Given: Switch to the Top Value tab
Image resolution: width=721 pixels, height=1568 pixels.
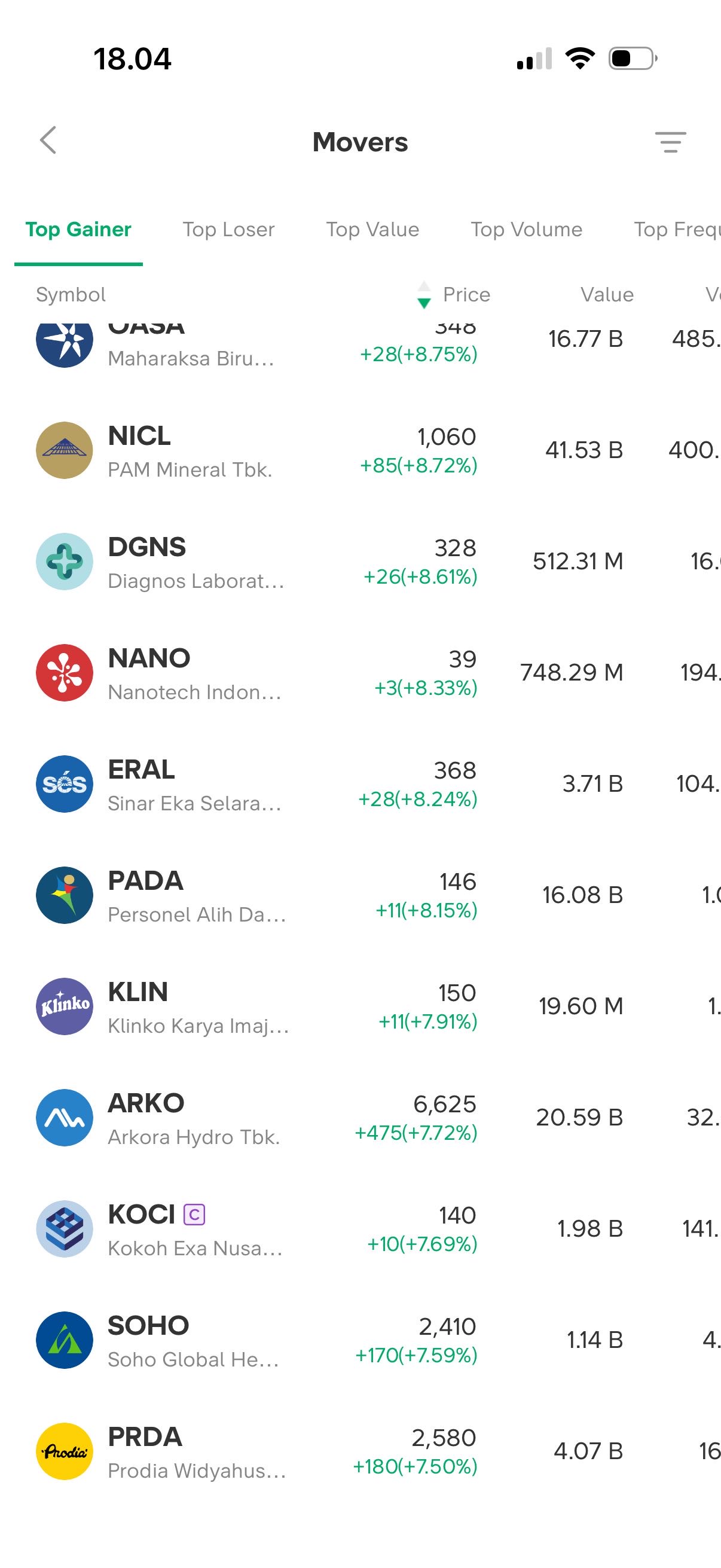Looking at the screenshot, I should (x=372, y=230).
